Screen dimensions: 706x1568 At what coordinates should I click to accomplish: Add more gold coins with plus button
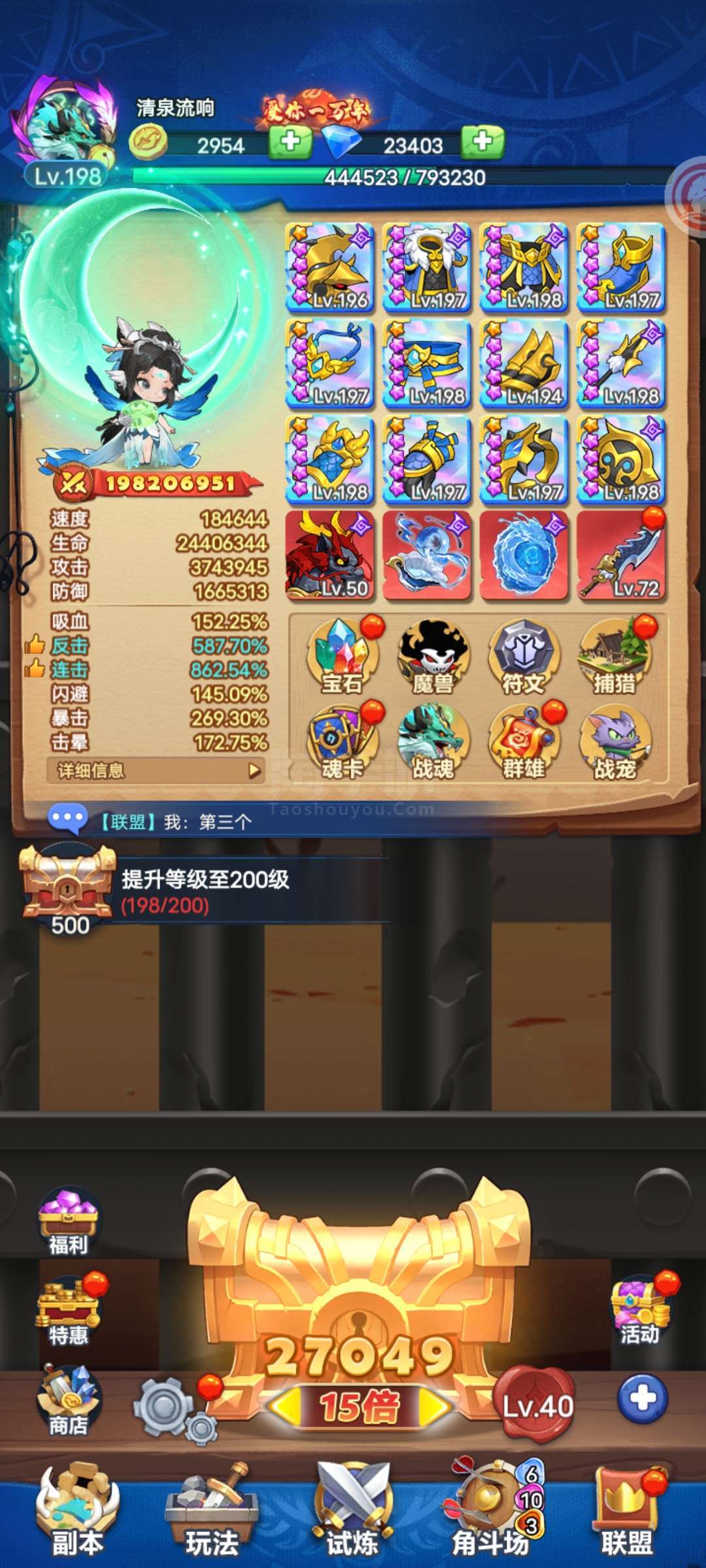[290, 142]
